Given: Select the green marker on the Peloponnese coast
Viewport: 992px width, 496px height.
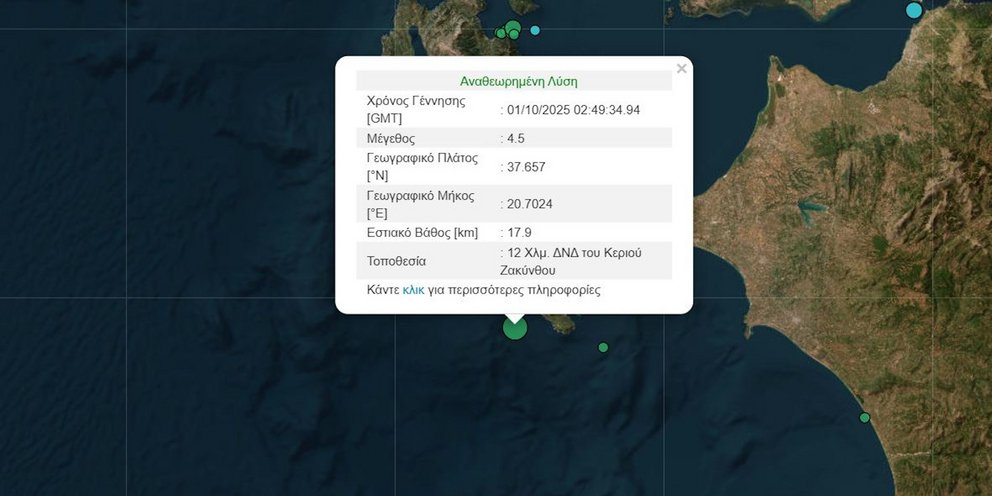Looking at the screenshot, I should pos(865,418).
